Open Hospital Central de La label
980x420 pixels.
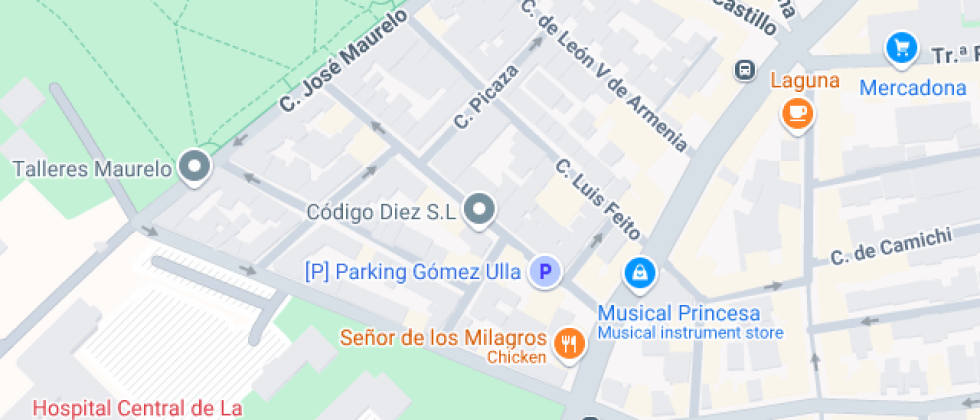pos(137,409)
